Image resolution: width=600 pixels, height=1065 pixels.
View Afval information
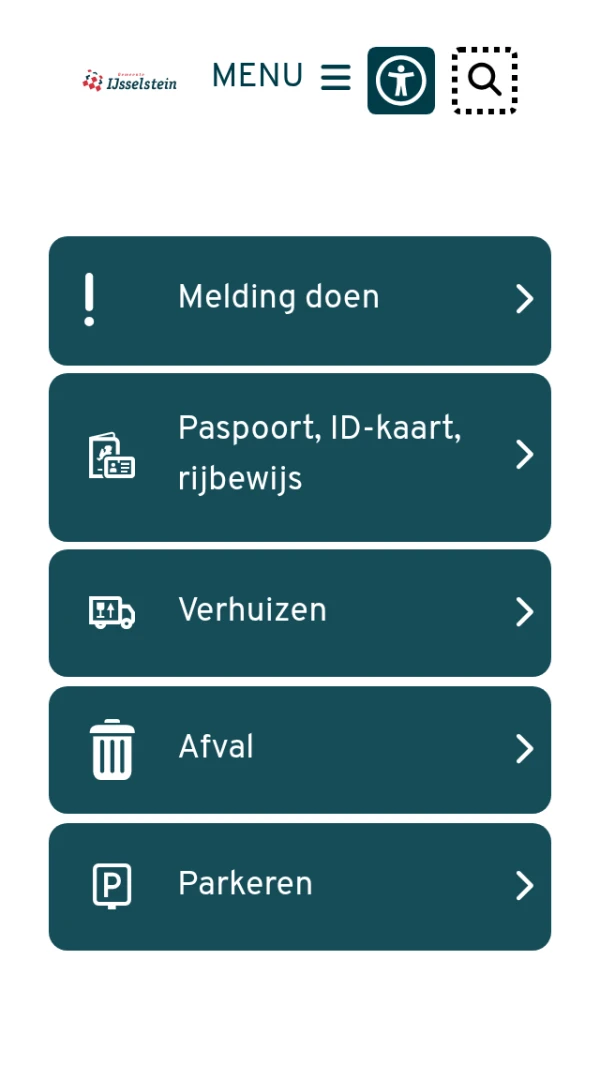[x=300, y=749]
